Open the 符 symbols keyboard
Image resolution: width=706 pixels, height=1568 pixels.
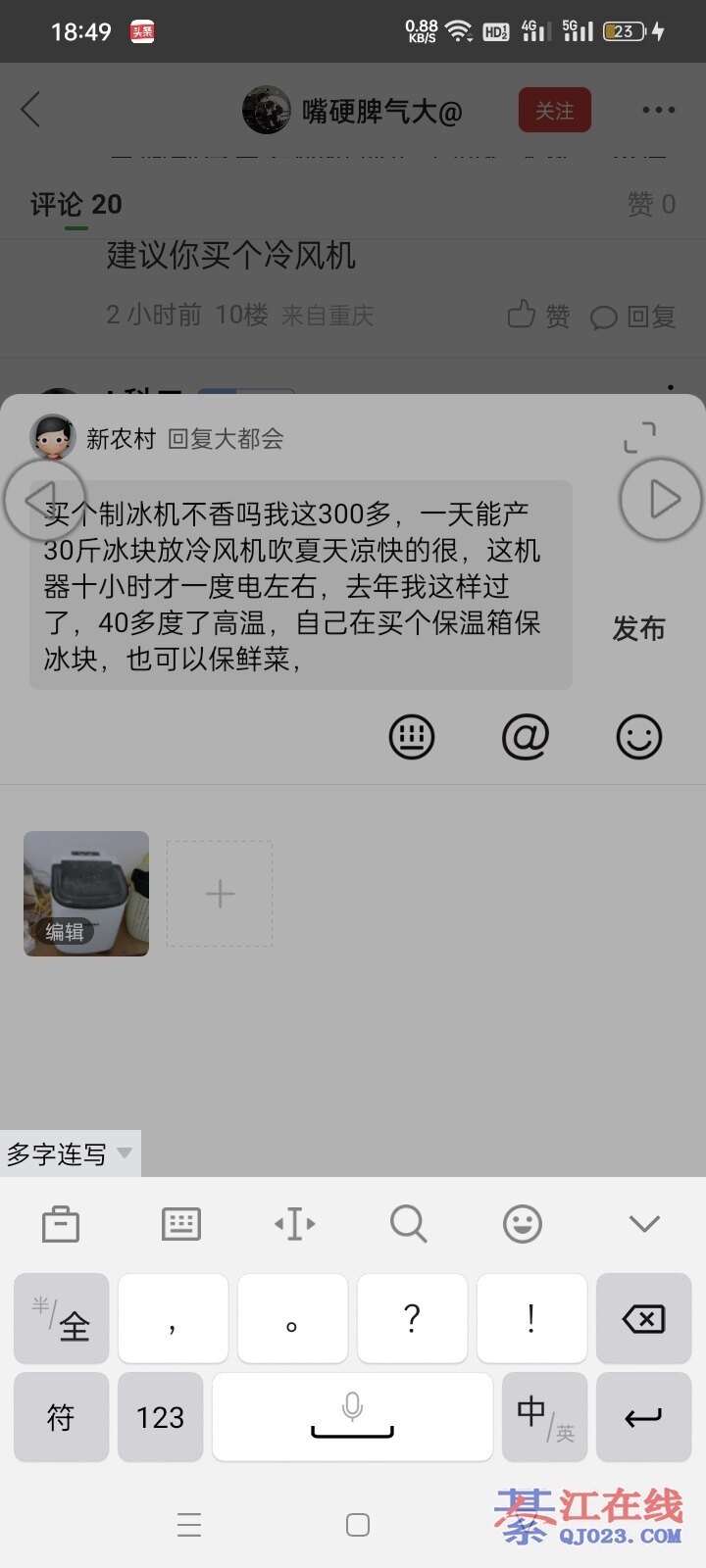pyautogui.click(x=61, y=1417)
